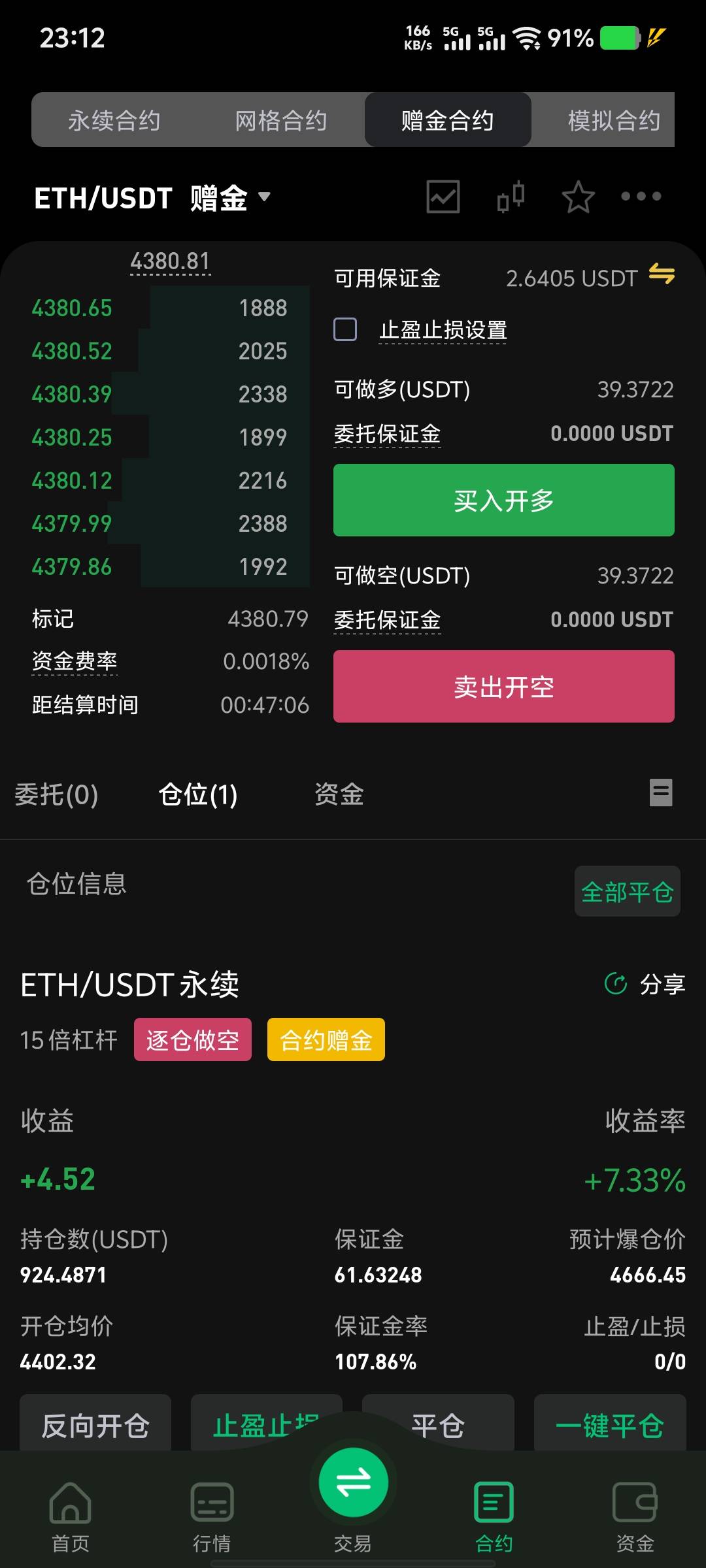Screen dimensions: 706x1568
Task: Tap the transfer arrows beside 可用保证金
Action: (x=662, y=274)
